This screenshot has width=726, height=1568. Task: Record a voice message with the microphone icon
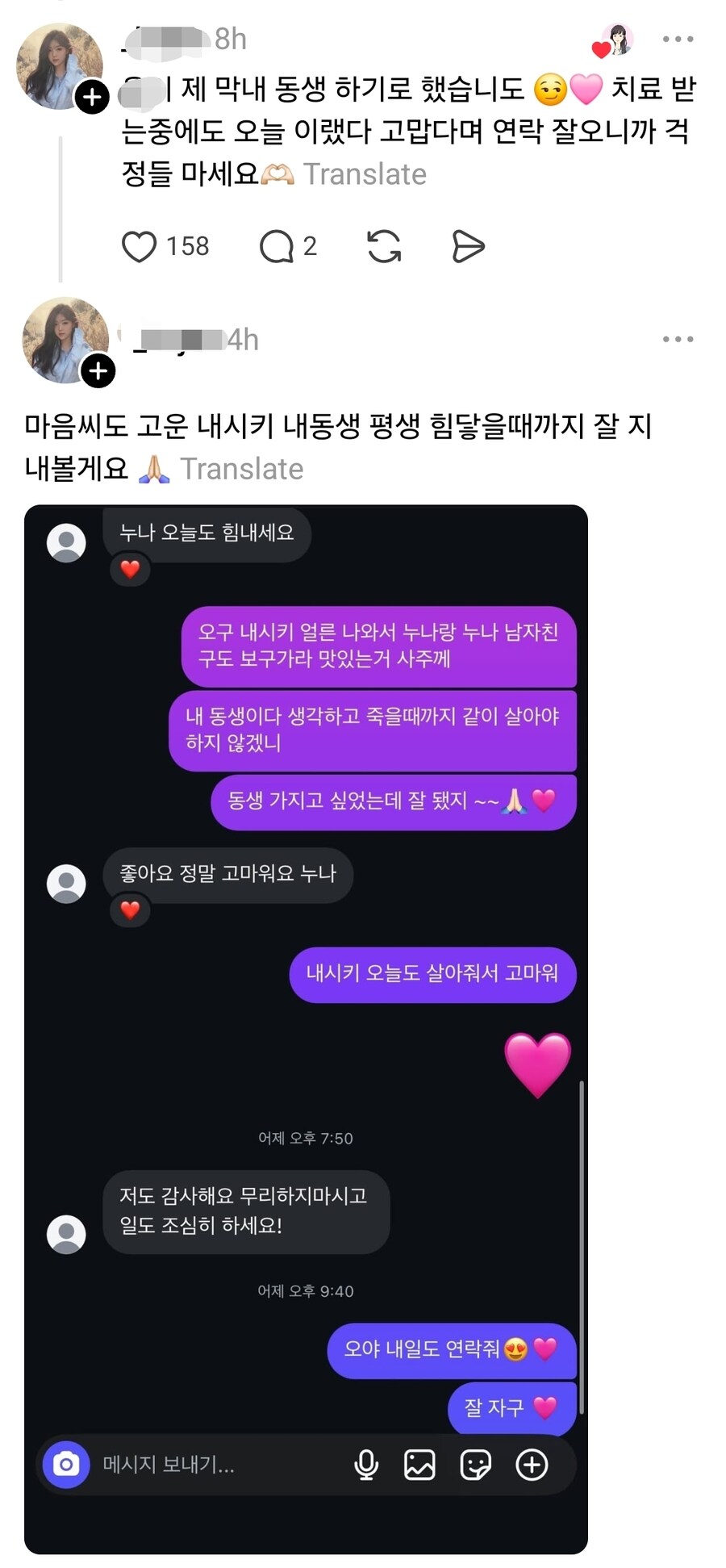(367, 1465)
